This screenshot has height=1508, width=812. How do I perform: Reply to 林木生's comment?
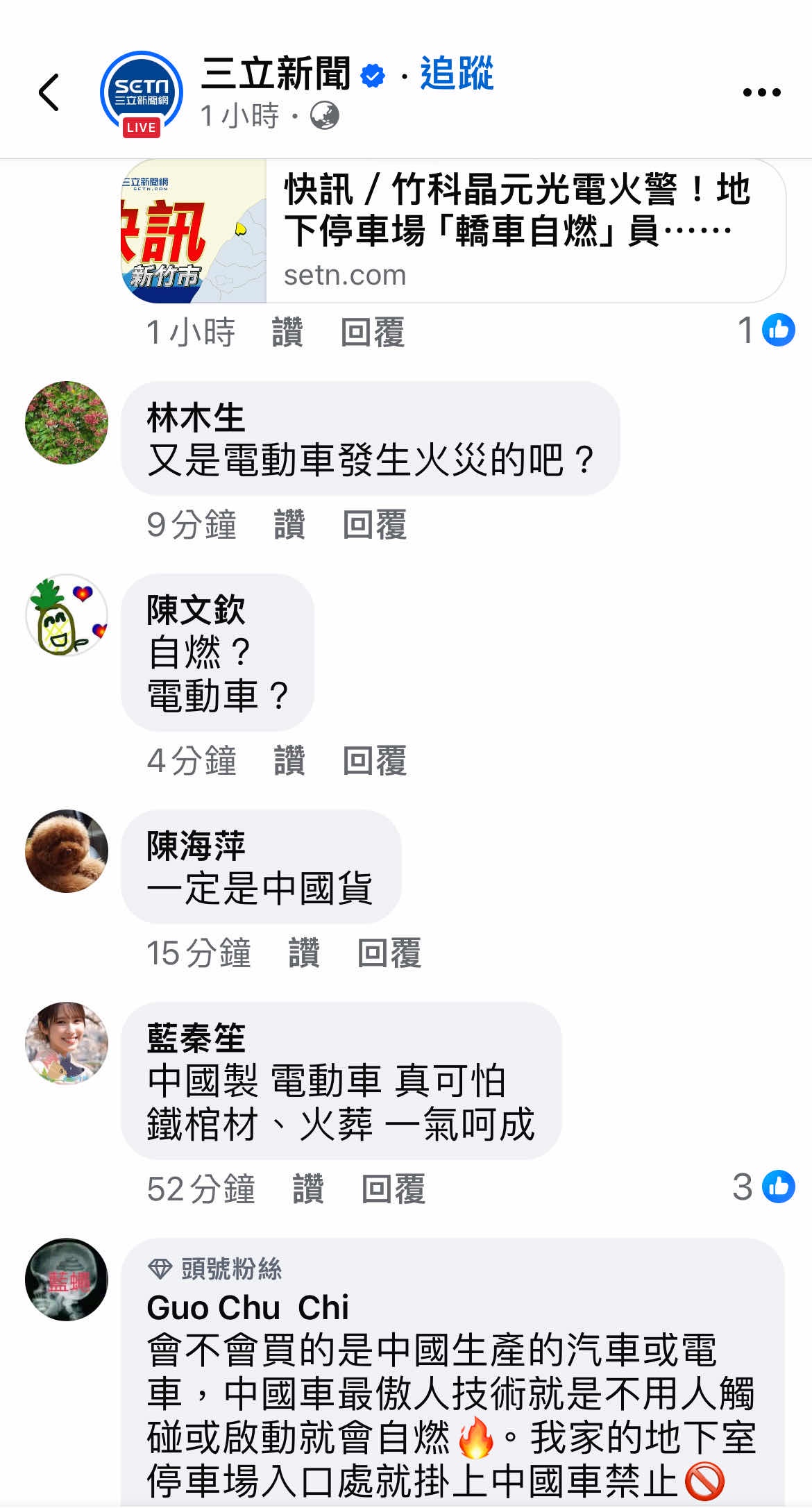(x=374, y=524)
